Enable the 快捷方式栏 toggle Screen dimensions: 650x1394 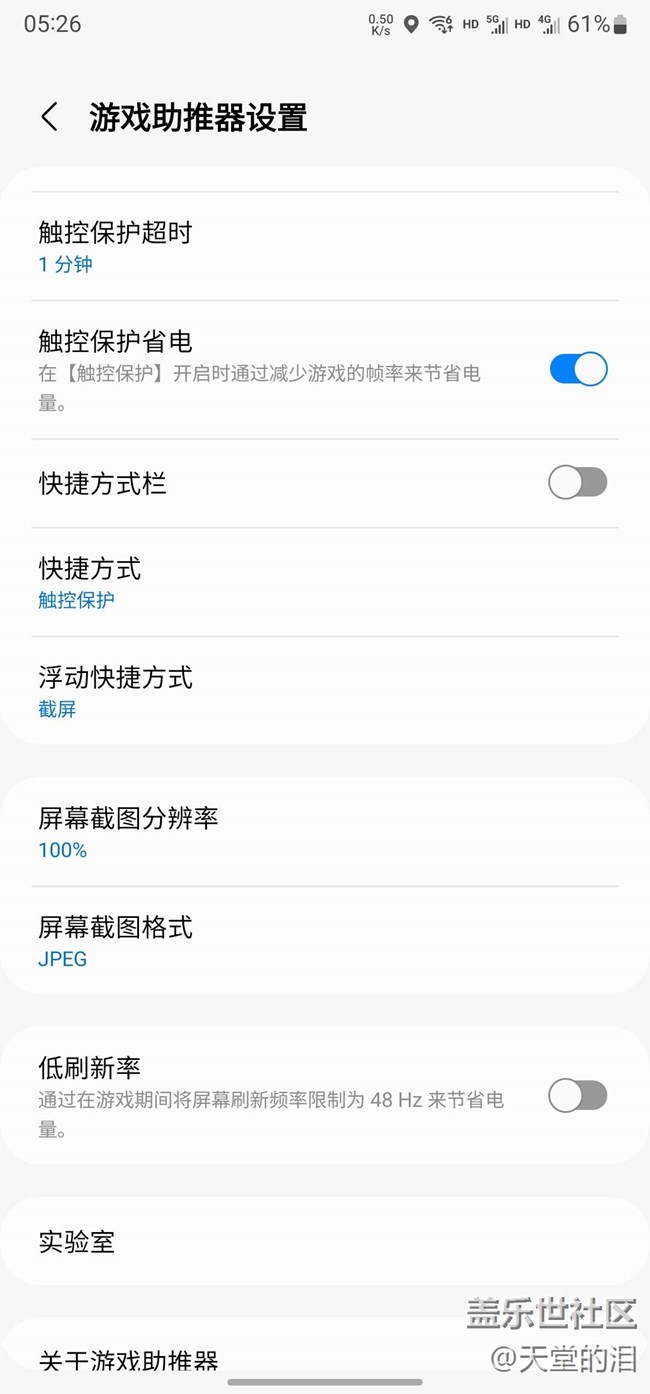coord(578,483)
